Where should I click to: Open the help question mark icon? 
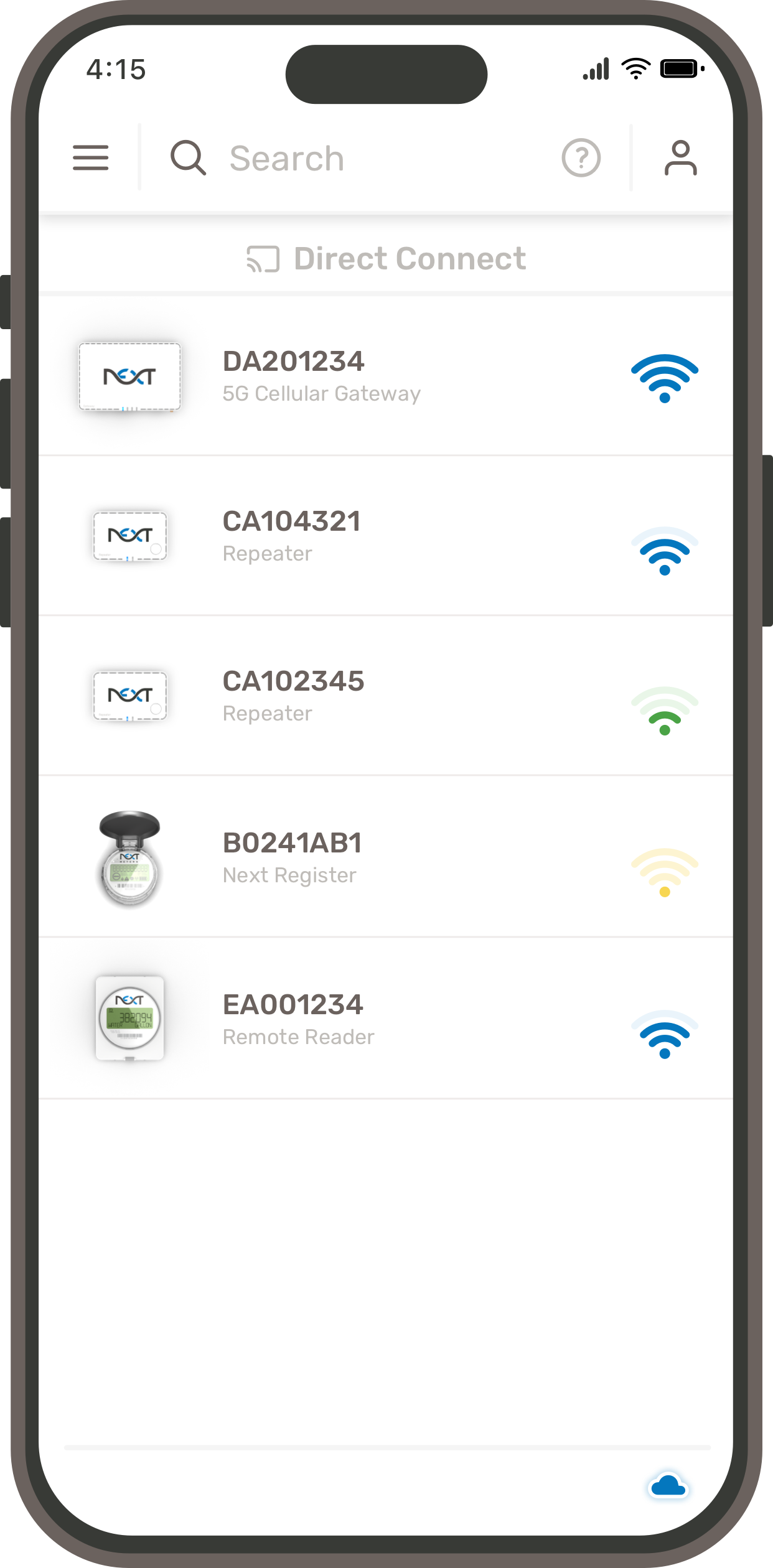[581, 158]
